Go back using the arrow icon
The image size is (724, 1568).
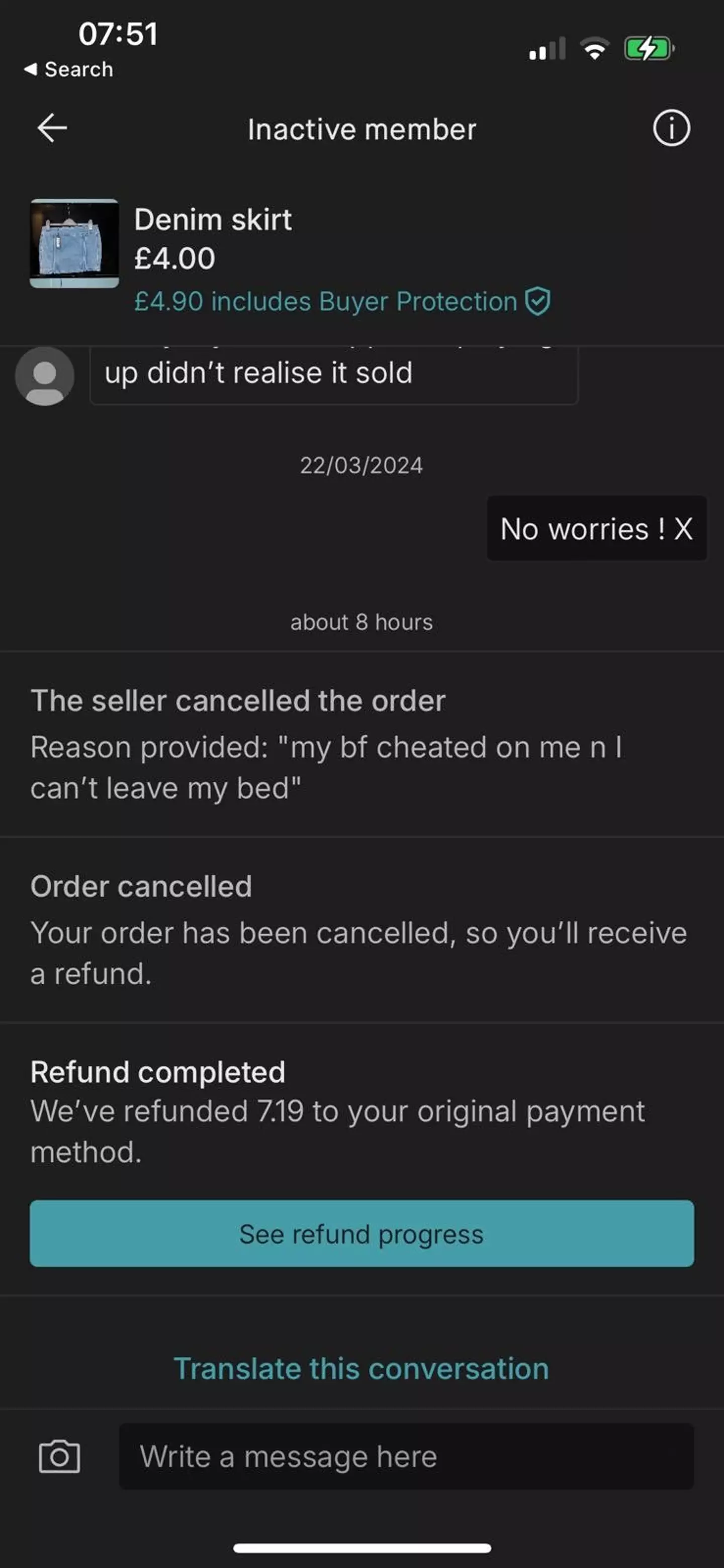pyautogui.click(x=52, y=128)
